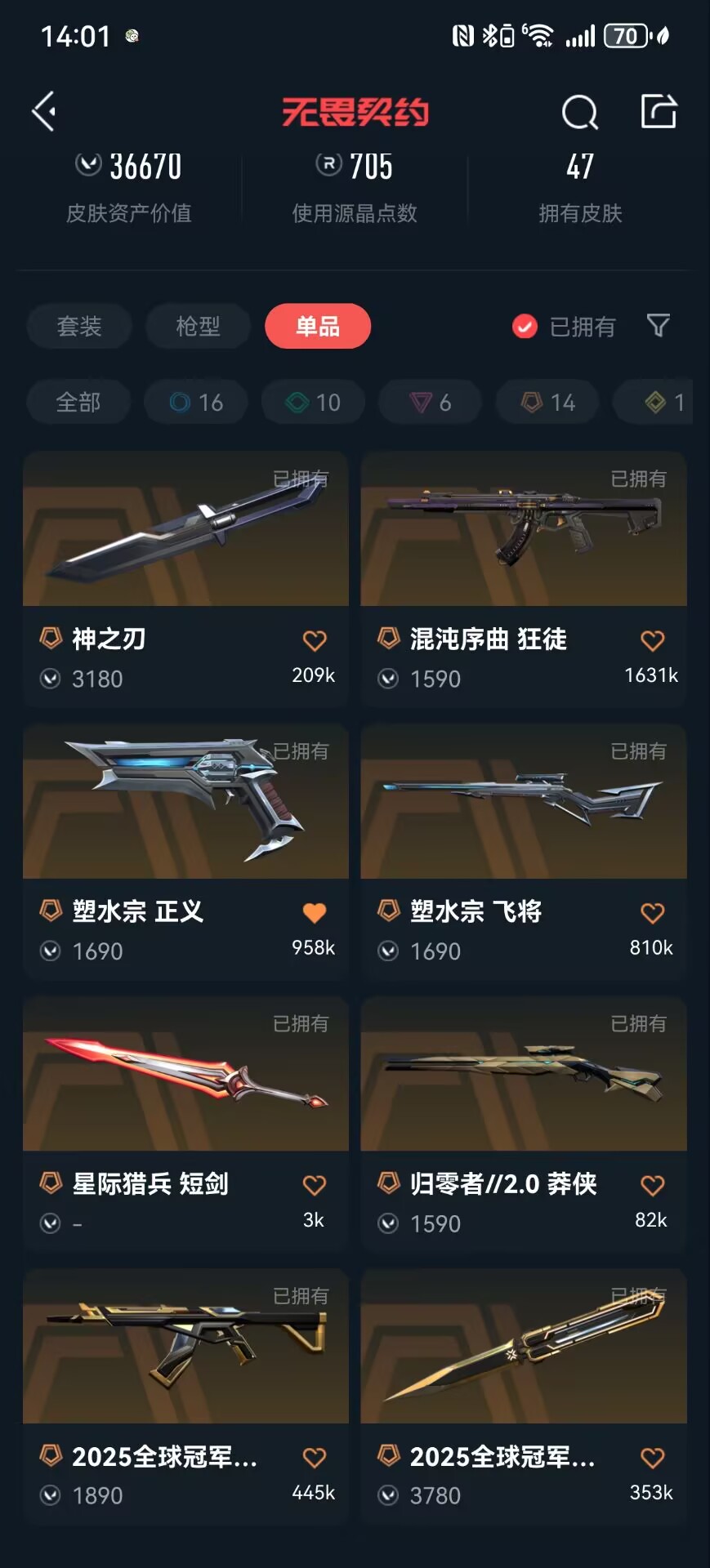This screenshot has width=710, height=1568.
Task: Switch to the 枪型 tab
Action: 198,327
